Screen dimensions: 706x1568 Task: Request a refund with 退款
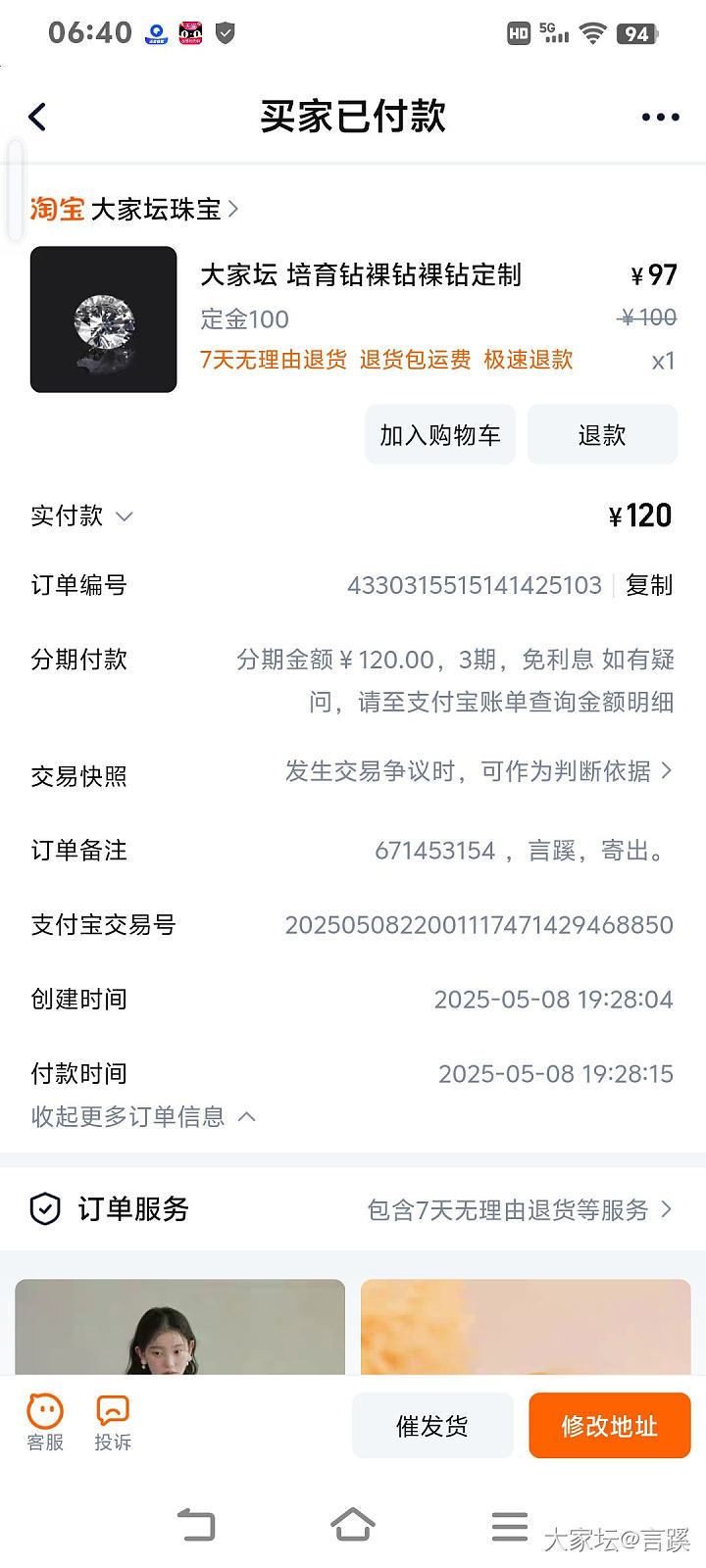coord(602,434)
